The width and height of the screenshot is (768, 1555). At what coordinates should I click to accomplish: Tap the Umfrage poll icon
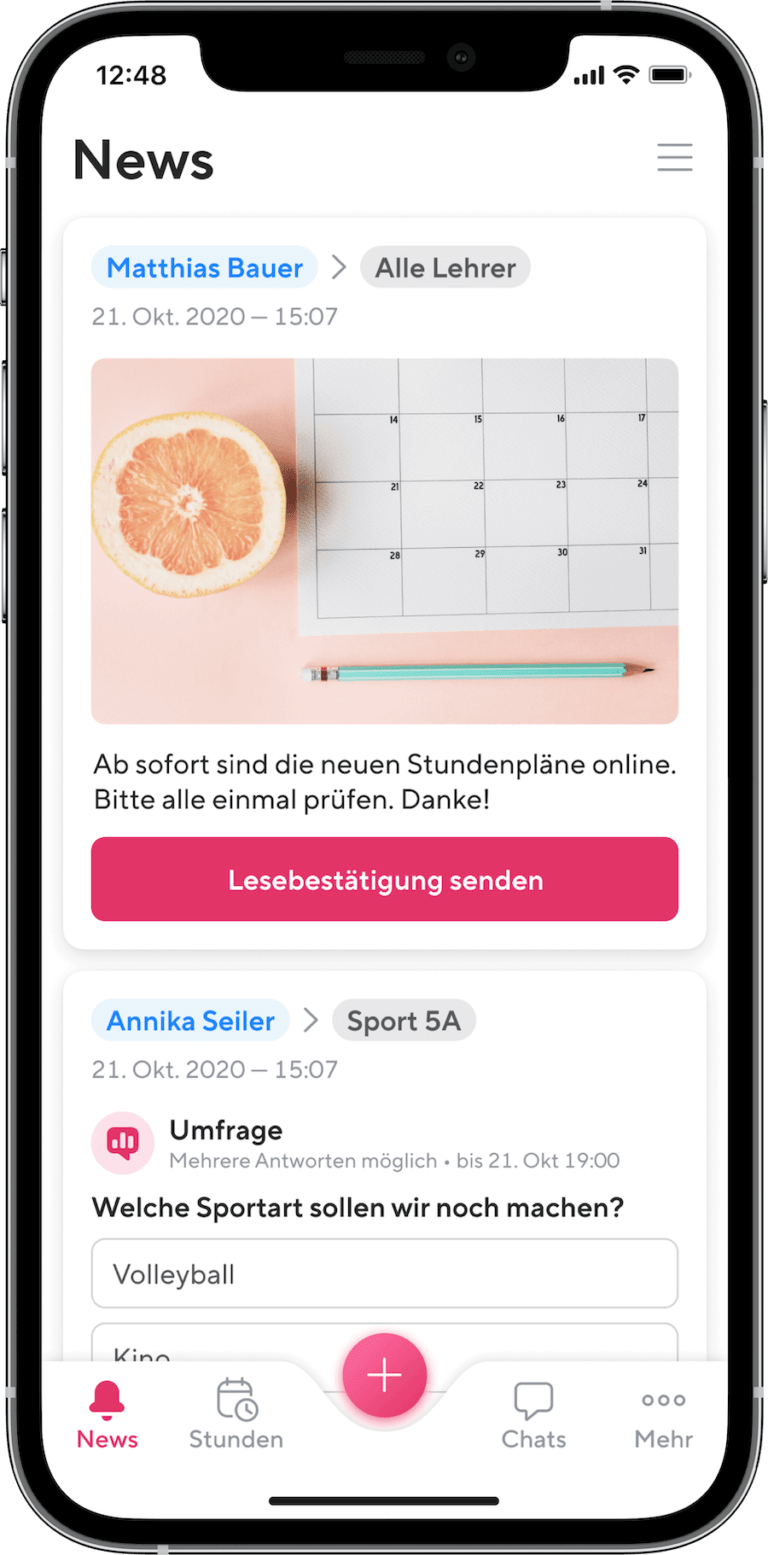tap(122, 1143)
